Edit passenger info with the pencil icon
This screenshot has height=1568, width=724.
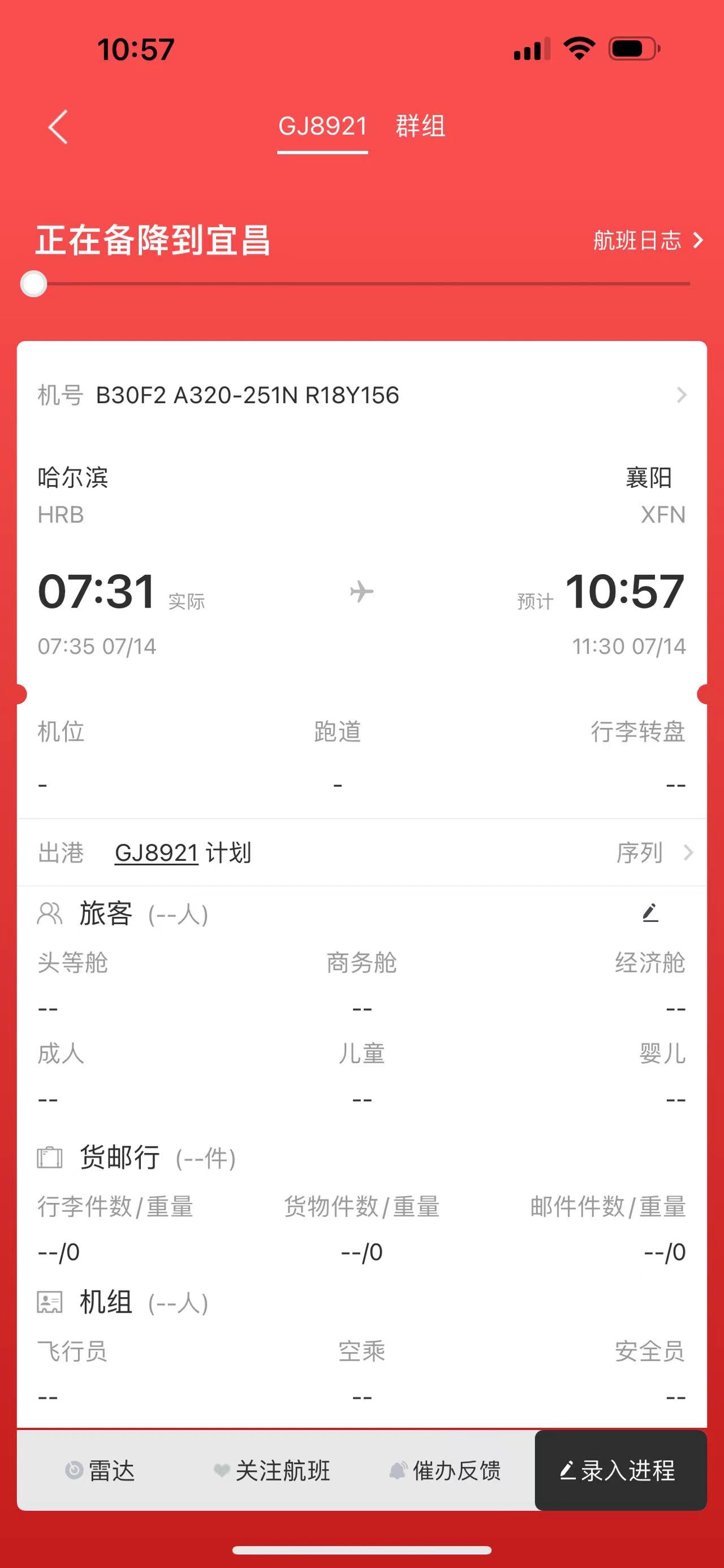pyautogui.click(x=650, y=913)
